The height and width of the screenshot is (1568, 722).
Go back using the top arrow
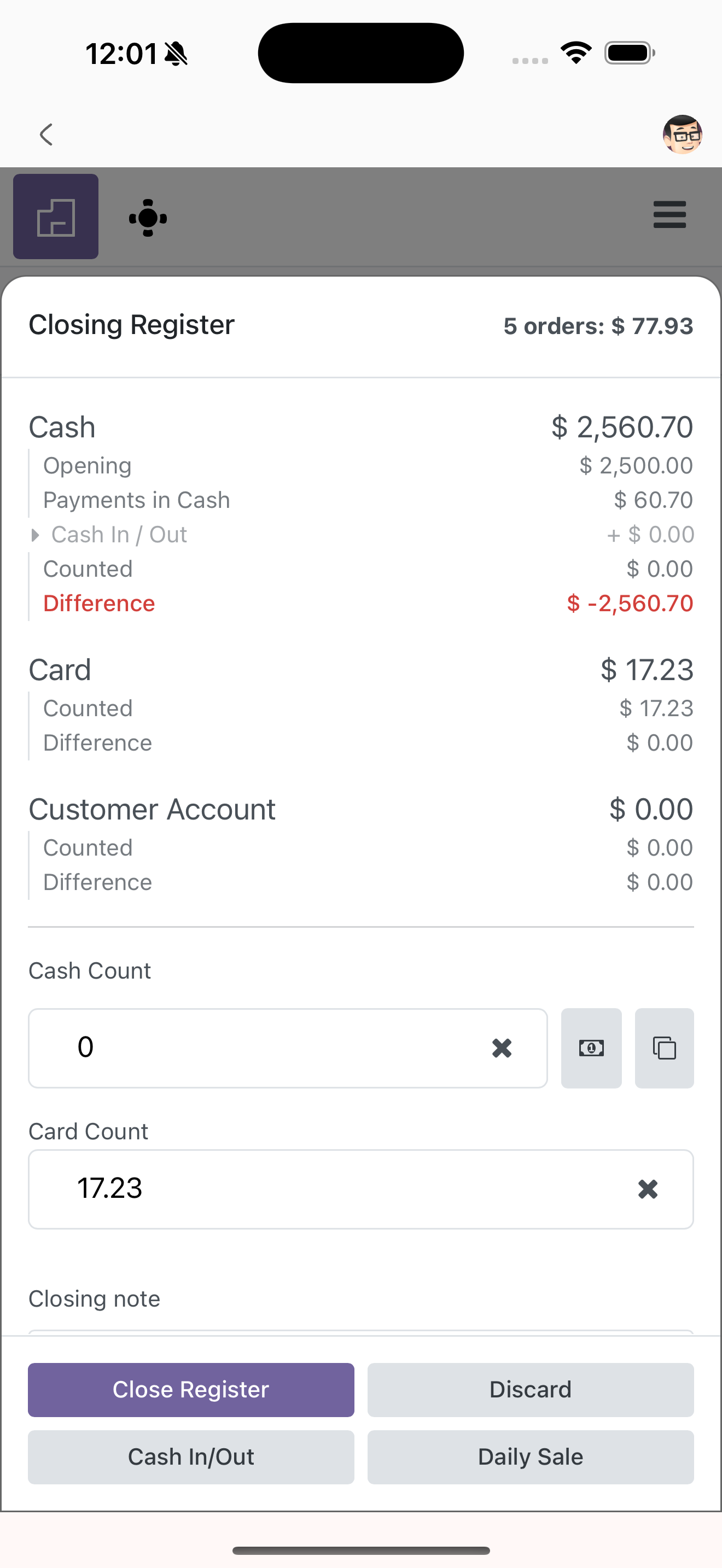coord(46,134)
